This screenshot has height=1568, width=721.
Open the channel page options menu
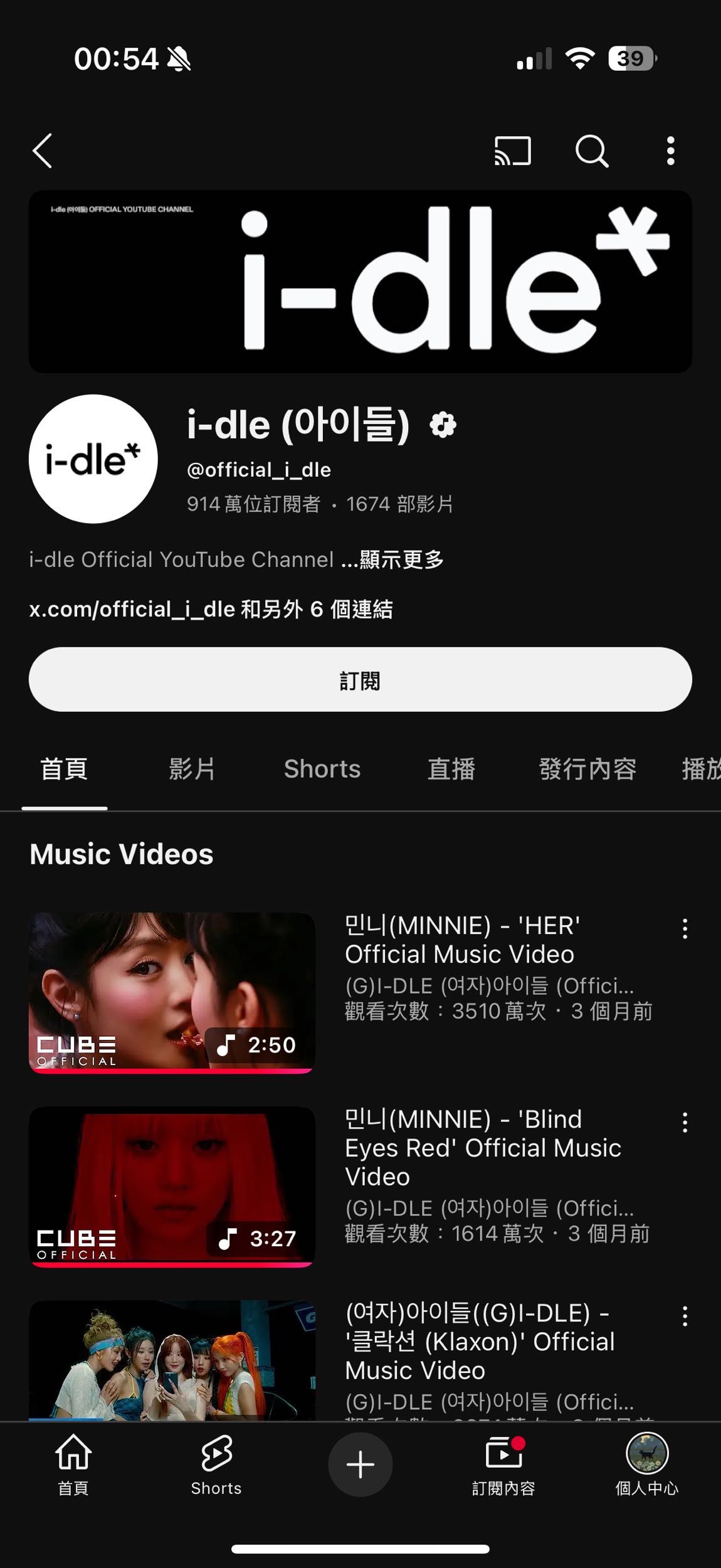click(x=670, y=151)
